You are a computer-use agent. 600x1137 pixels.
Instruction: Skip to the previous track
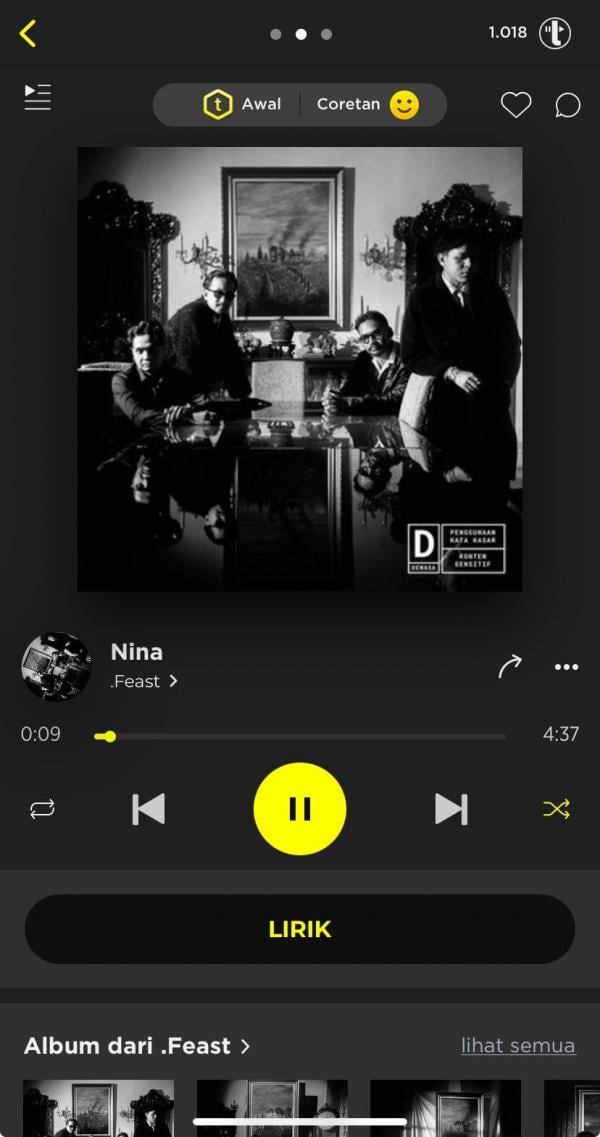[x=148, y=809]
